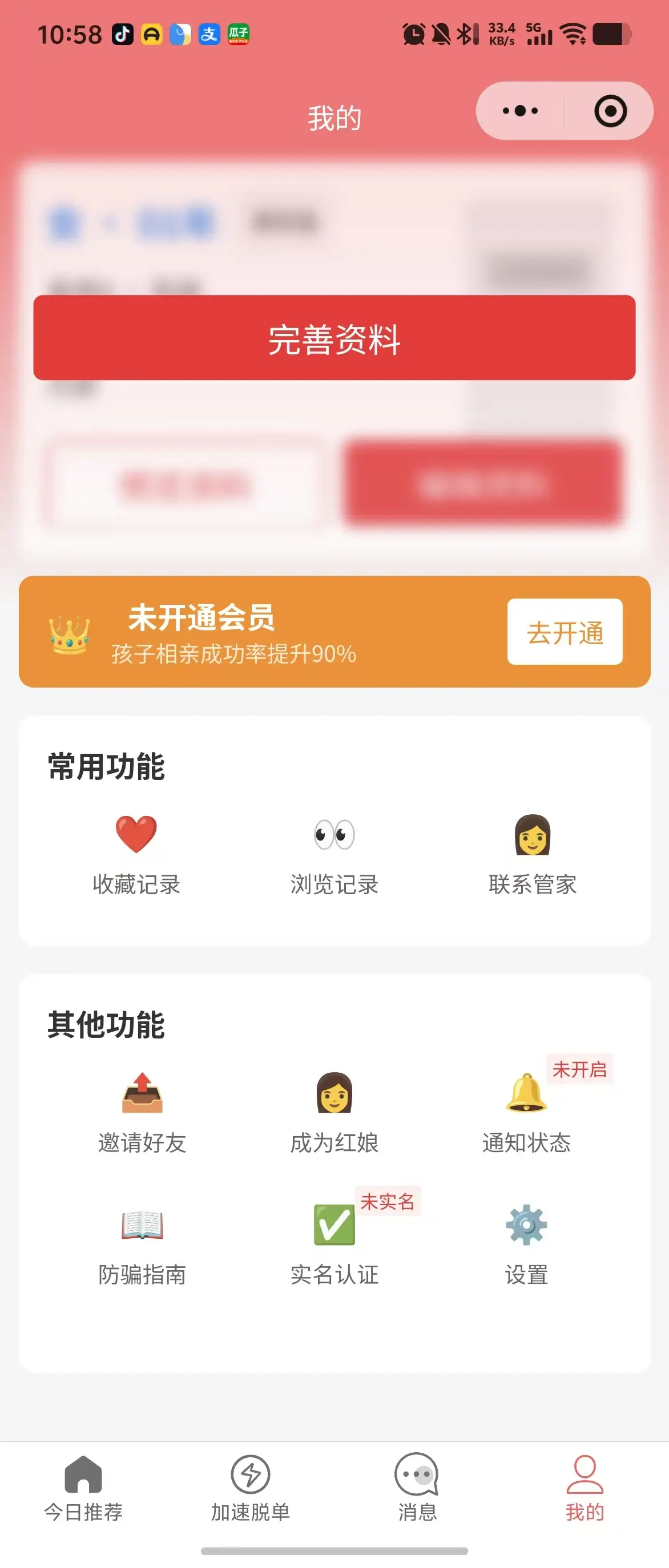Open the mini program more-options menu
Viewport: 669px width, 1568px height.
[520, 111]
